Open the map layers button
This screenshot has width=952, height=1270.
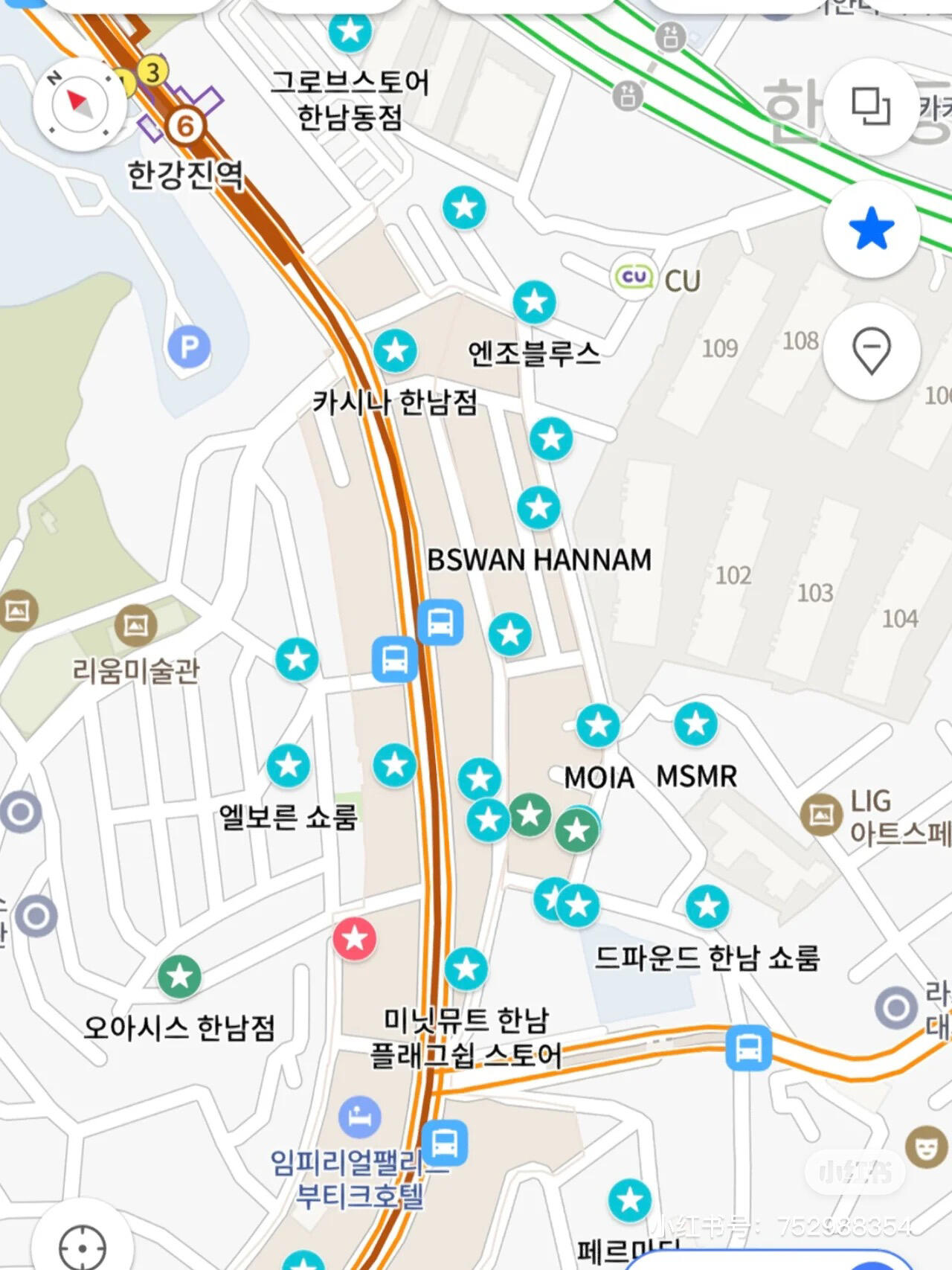871,106
